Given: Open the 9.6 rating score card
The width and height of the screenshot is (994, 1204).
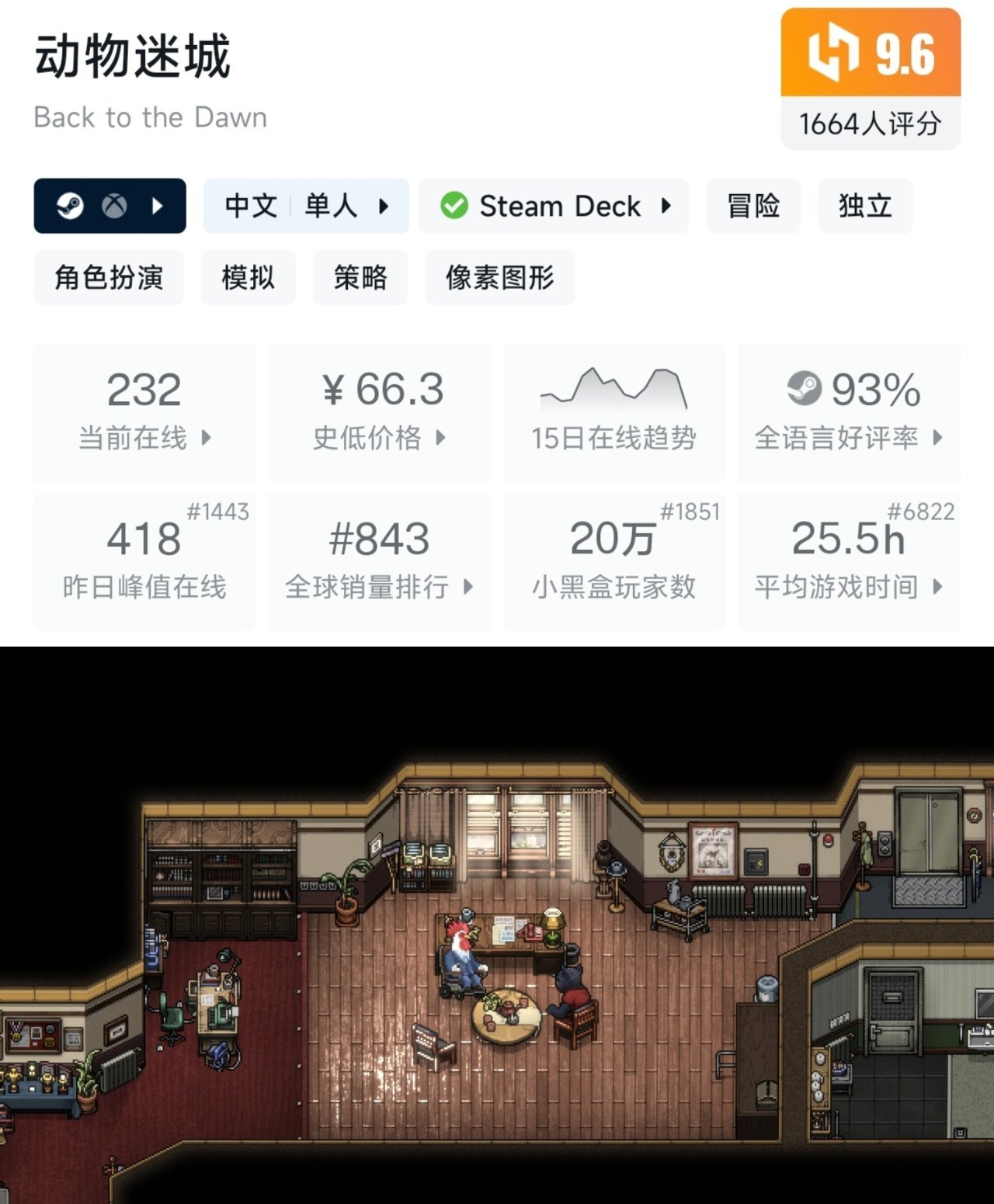Looking at the screenshot, I should click(871, 78).
